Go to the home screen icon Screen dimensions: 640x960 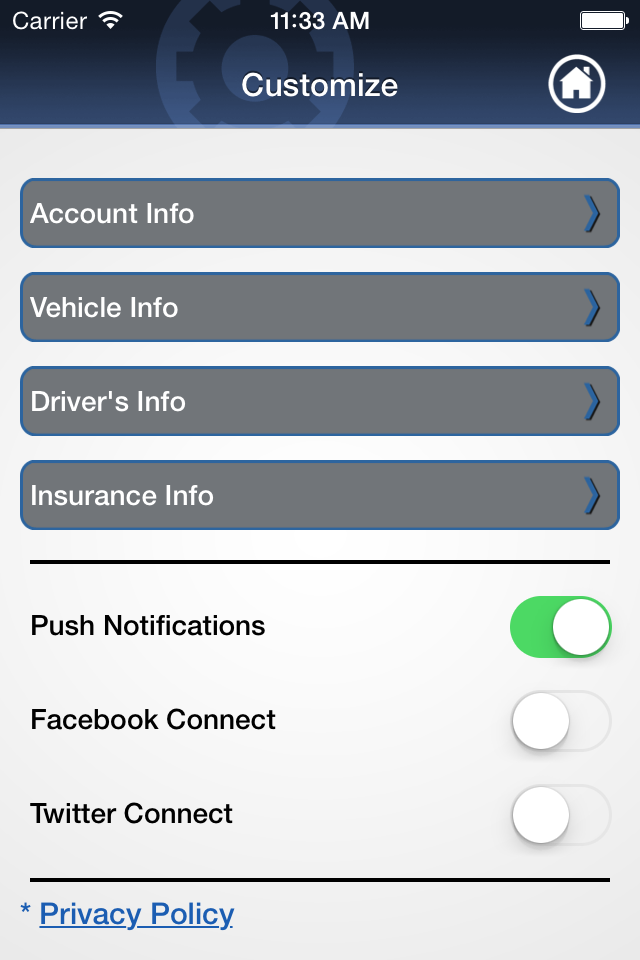click(577, 85)
